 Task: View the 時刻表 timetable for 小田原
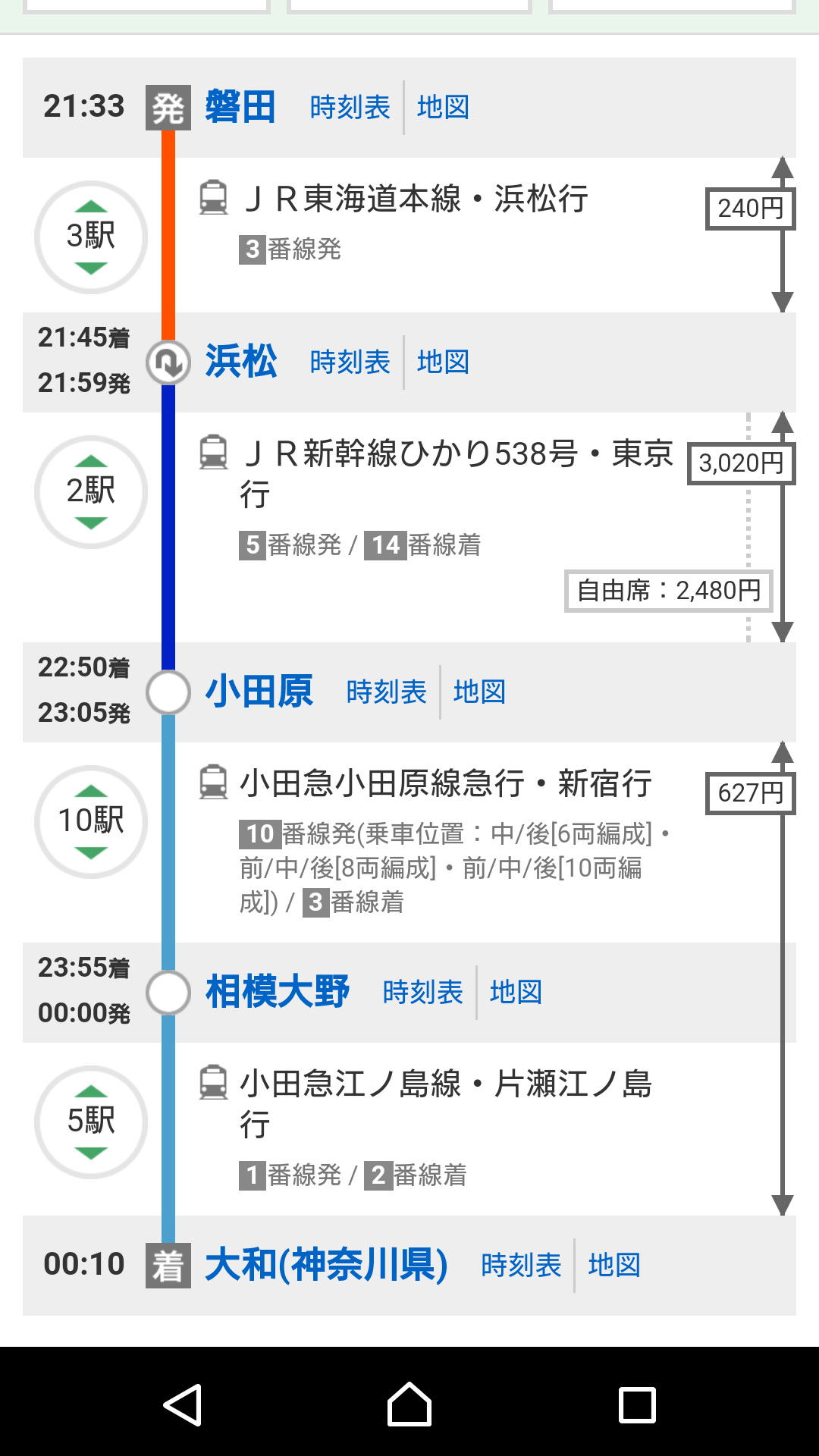tap(386, 692)
